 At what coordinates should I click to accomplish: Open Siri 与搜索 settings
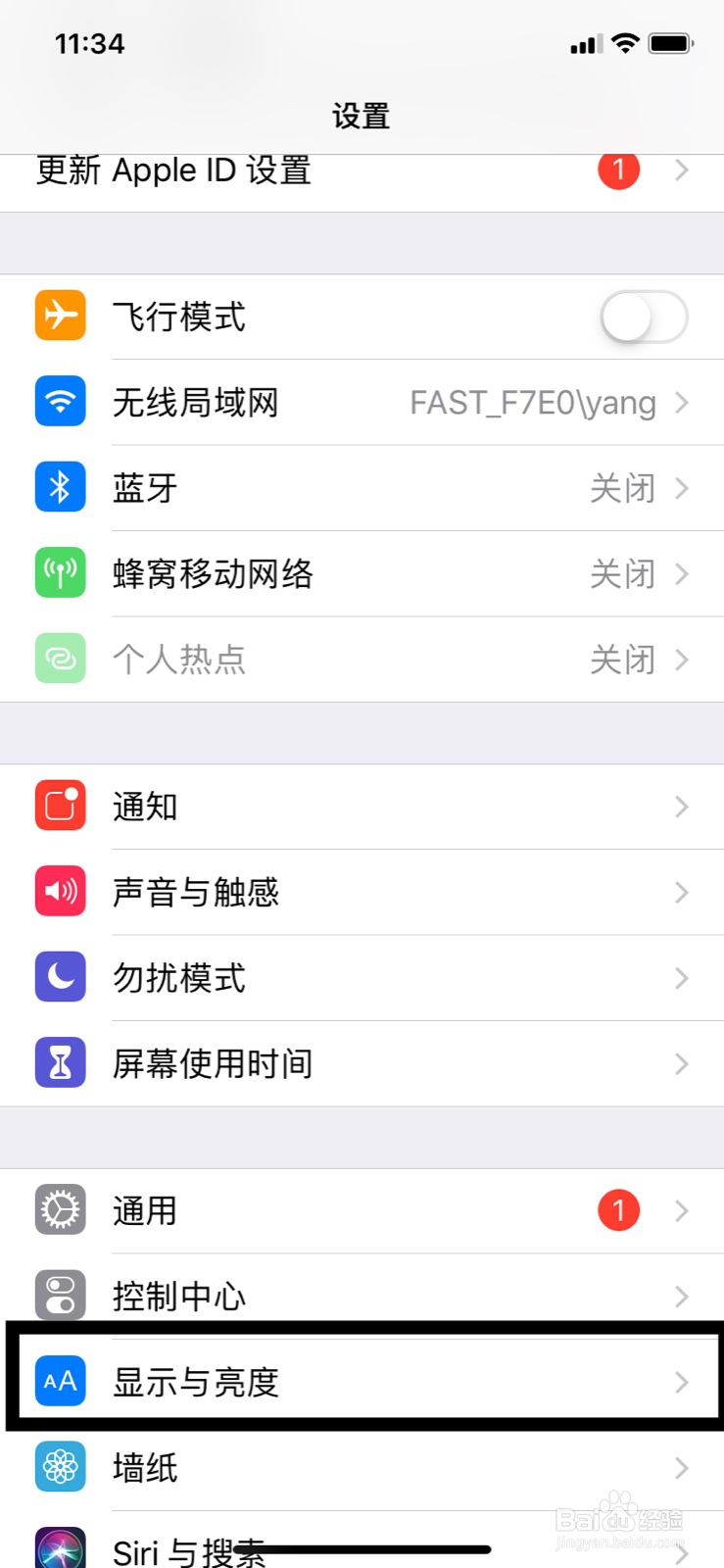tap(362, 1548)
